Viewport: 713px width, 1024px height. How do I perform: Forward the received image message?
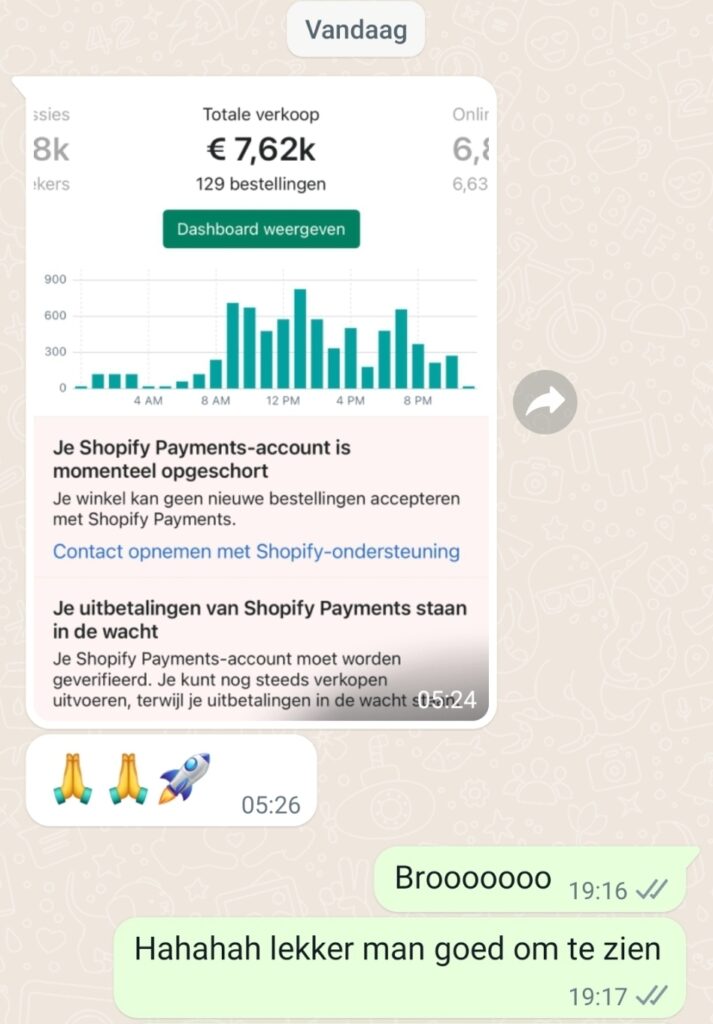click(x=545, y=402)
